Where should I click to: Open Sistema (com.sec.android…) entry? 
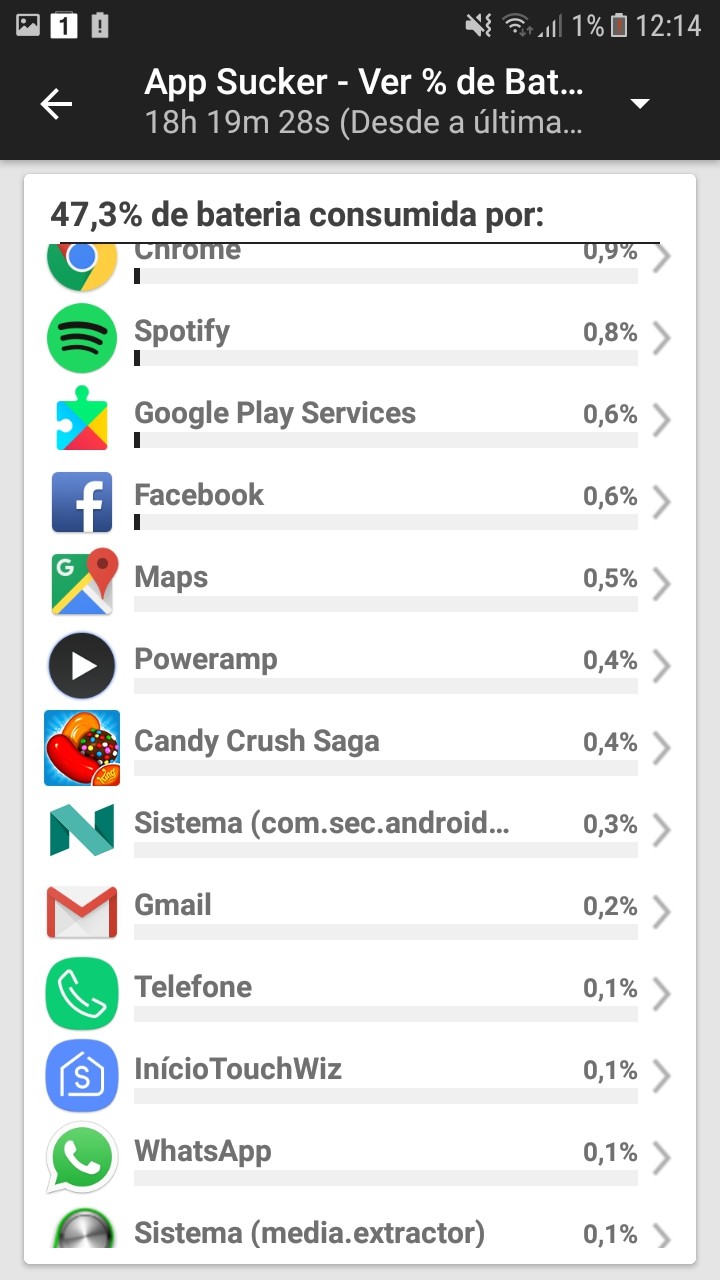[359, 830]
